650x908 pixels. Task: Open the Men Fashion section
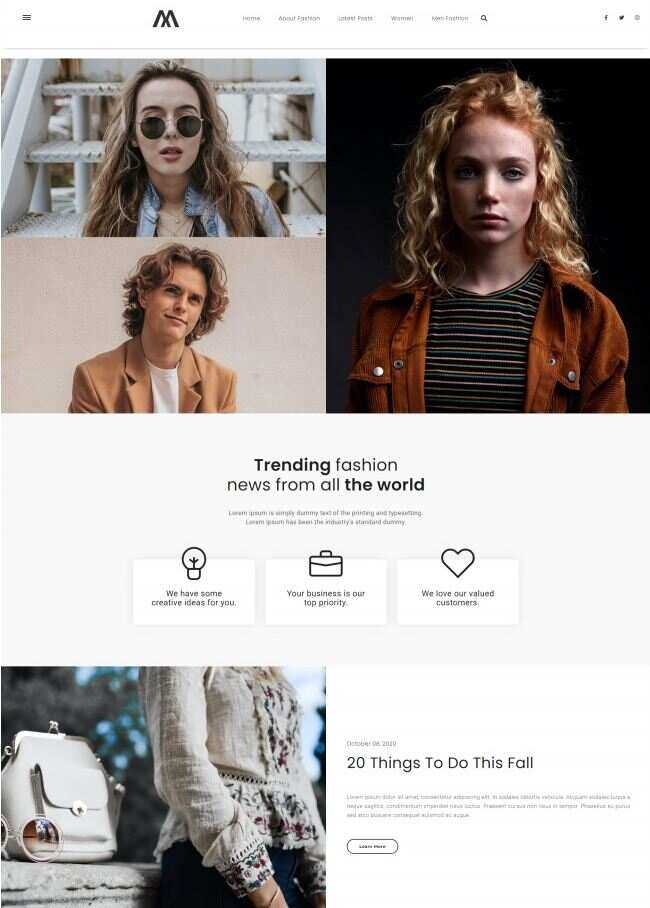coord(449,18)
